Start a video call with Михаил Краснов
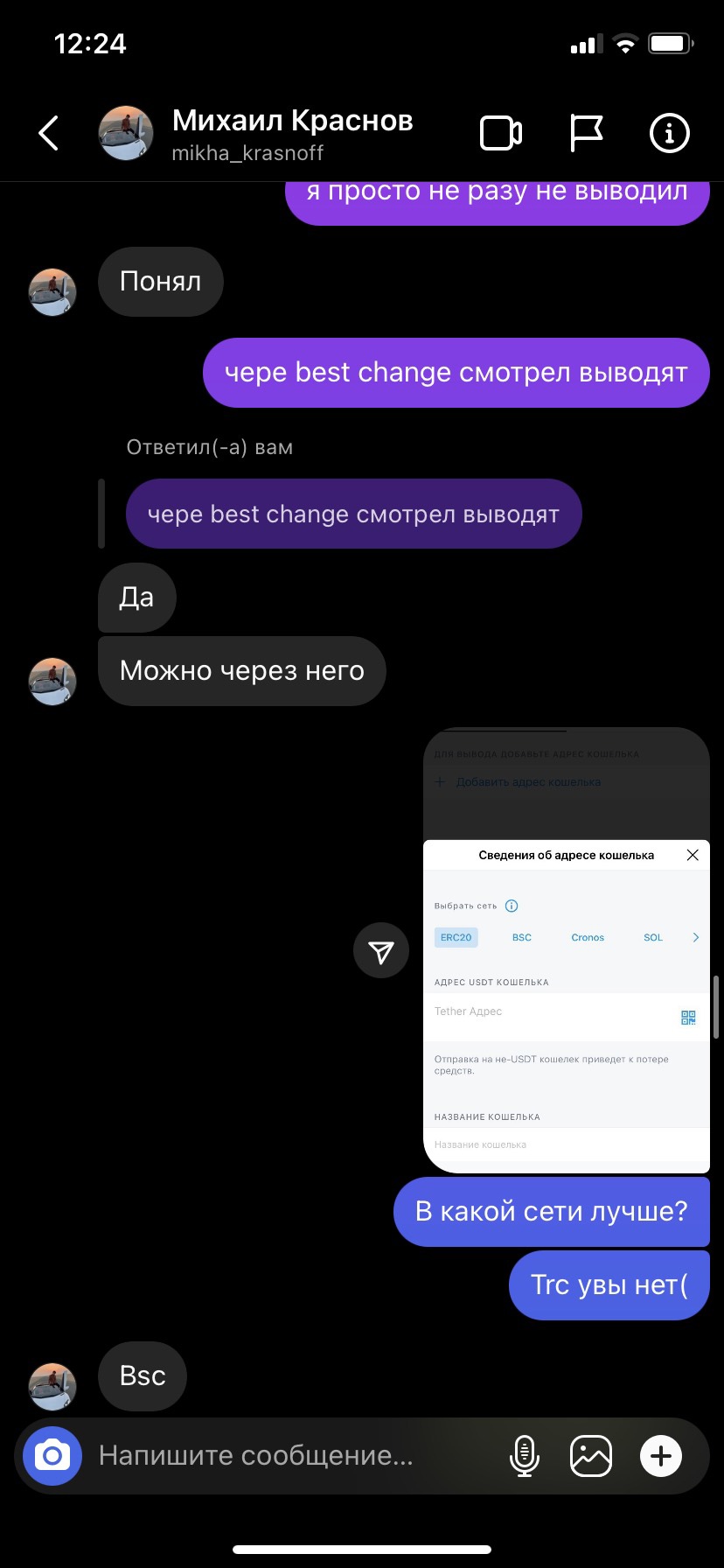Screen dimensions: 724x1568 click(x=501, y=134)
